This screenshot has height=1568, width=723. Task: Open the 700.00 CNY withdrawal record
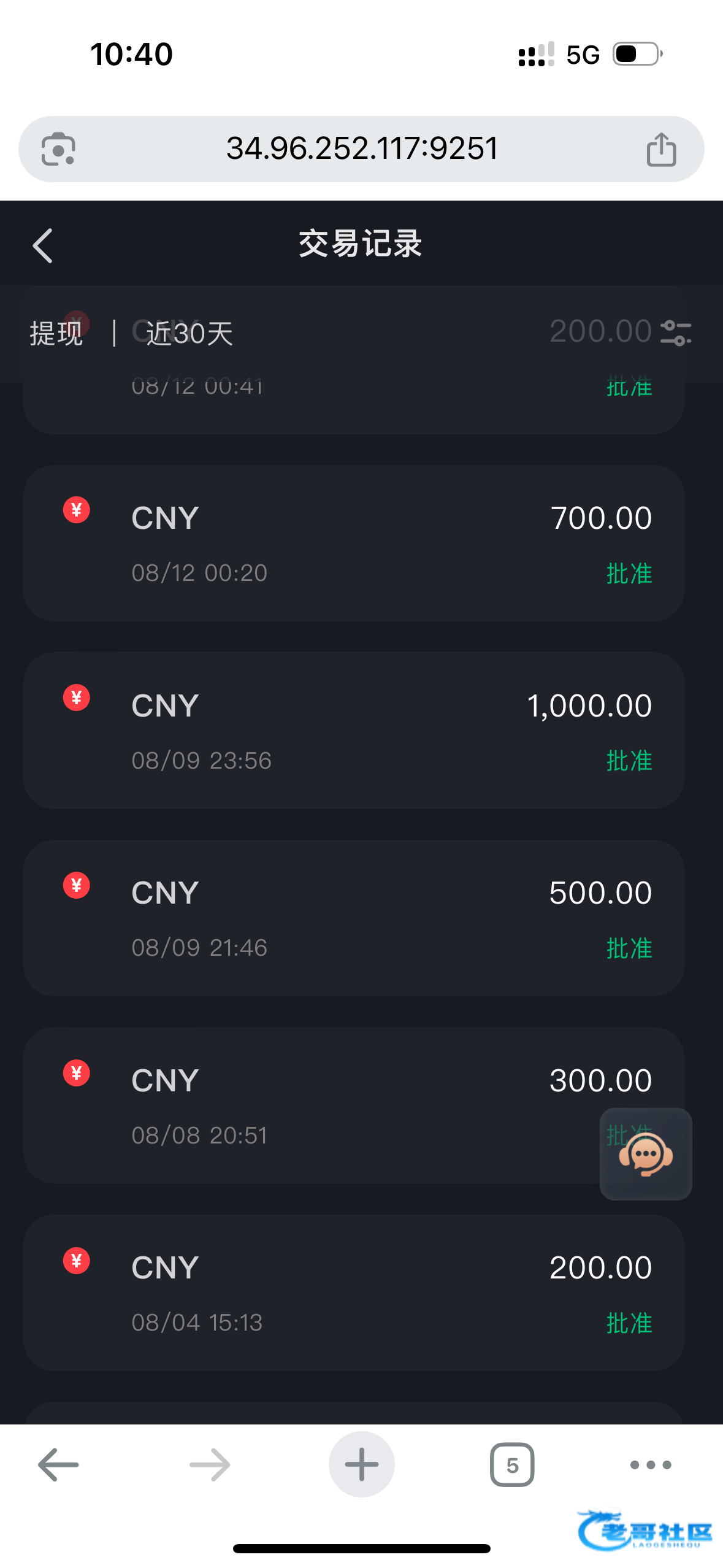(x=353, y=543)
